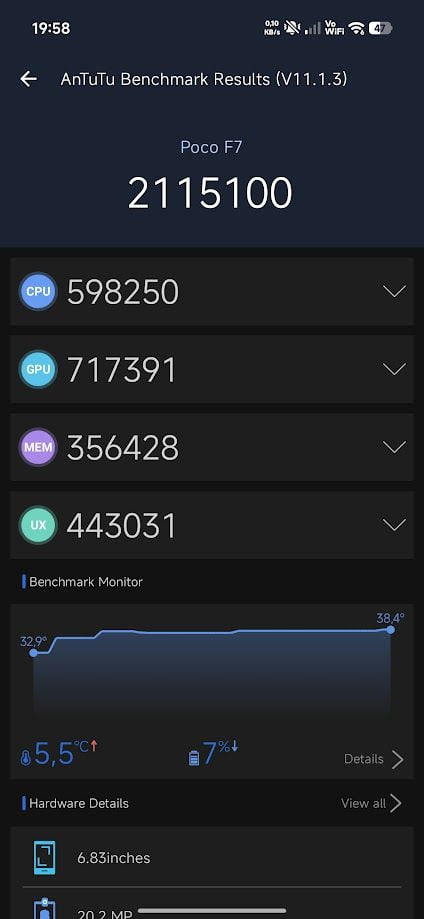
Task: View all hardware details
Action: (x=371, y=803)
